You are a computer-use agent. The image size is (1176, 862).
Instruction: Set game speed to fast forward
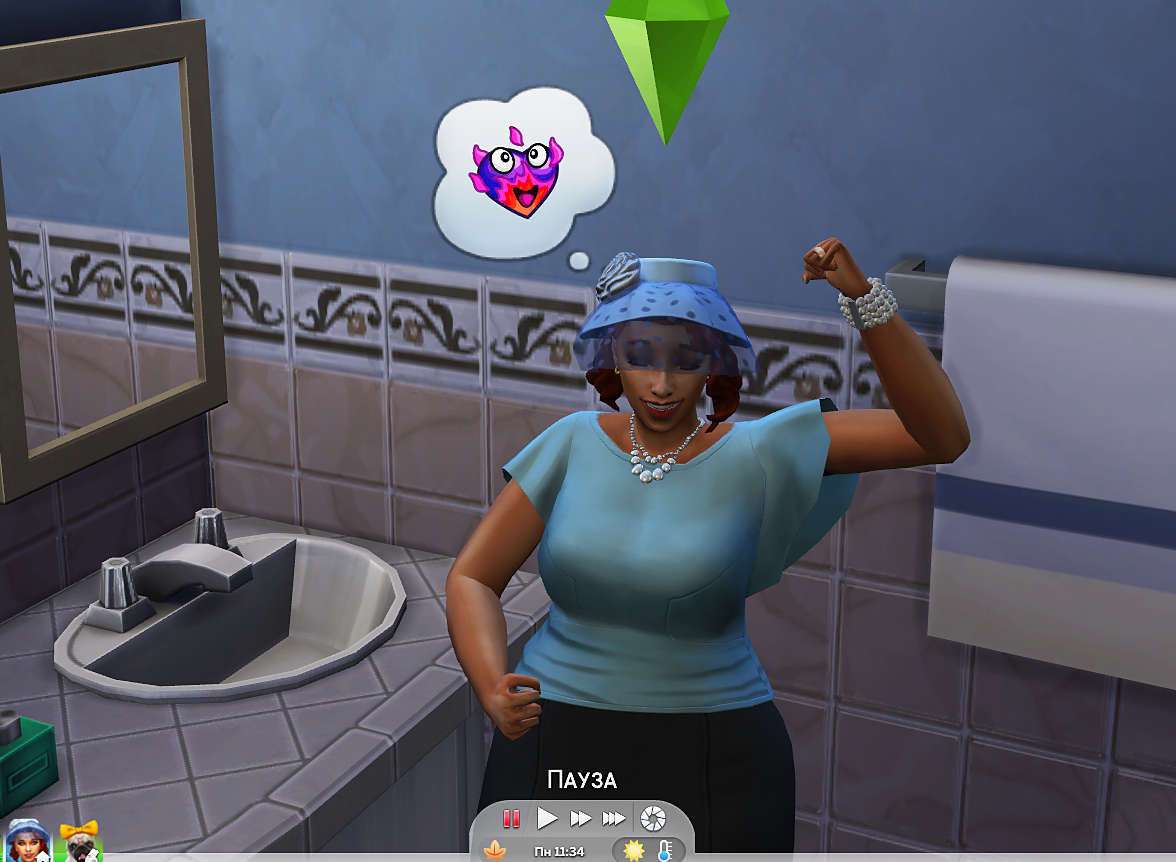click(581, 819)
